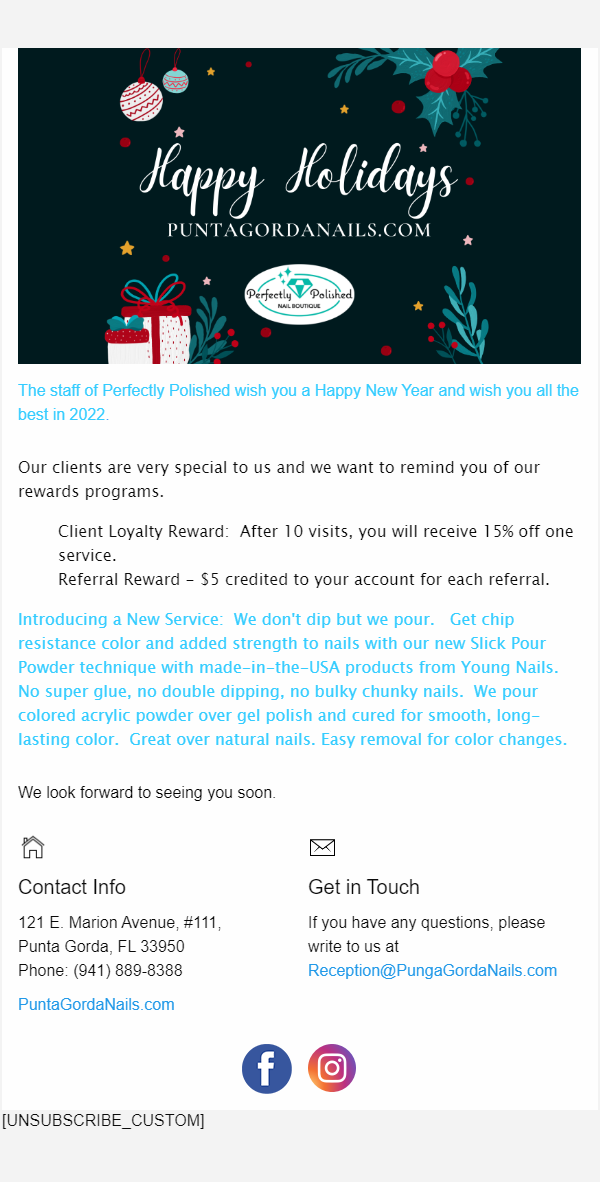Email Reception@PungaGordaNails.com

(x=432, y=970)
